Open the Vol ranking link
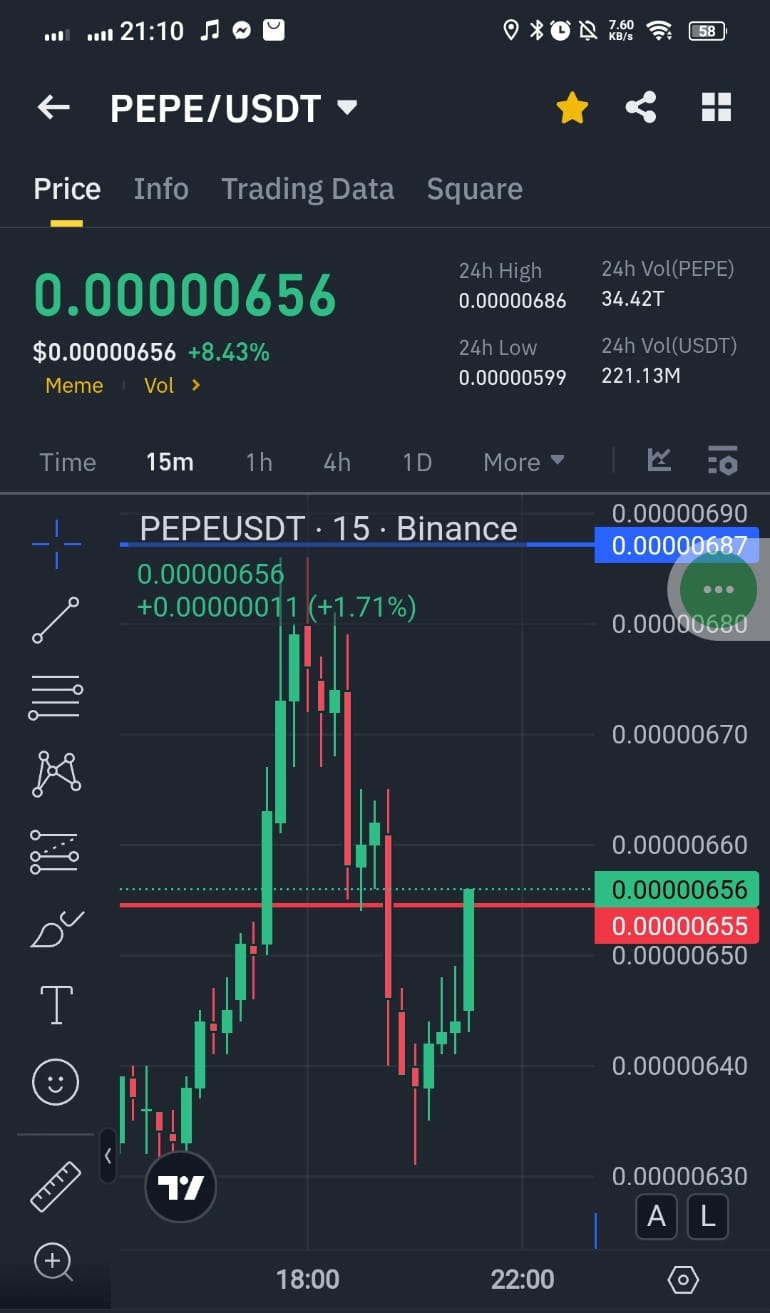This screenshot has width=770, height=1313. [171, 385]
